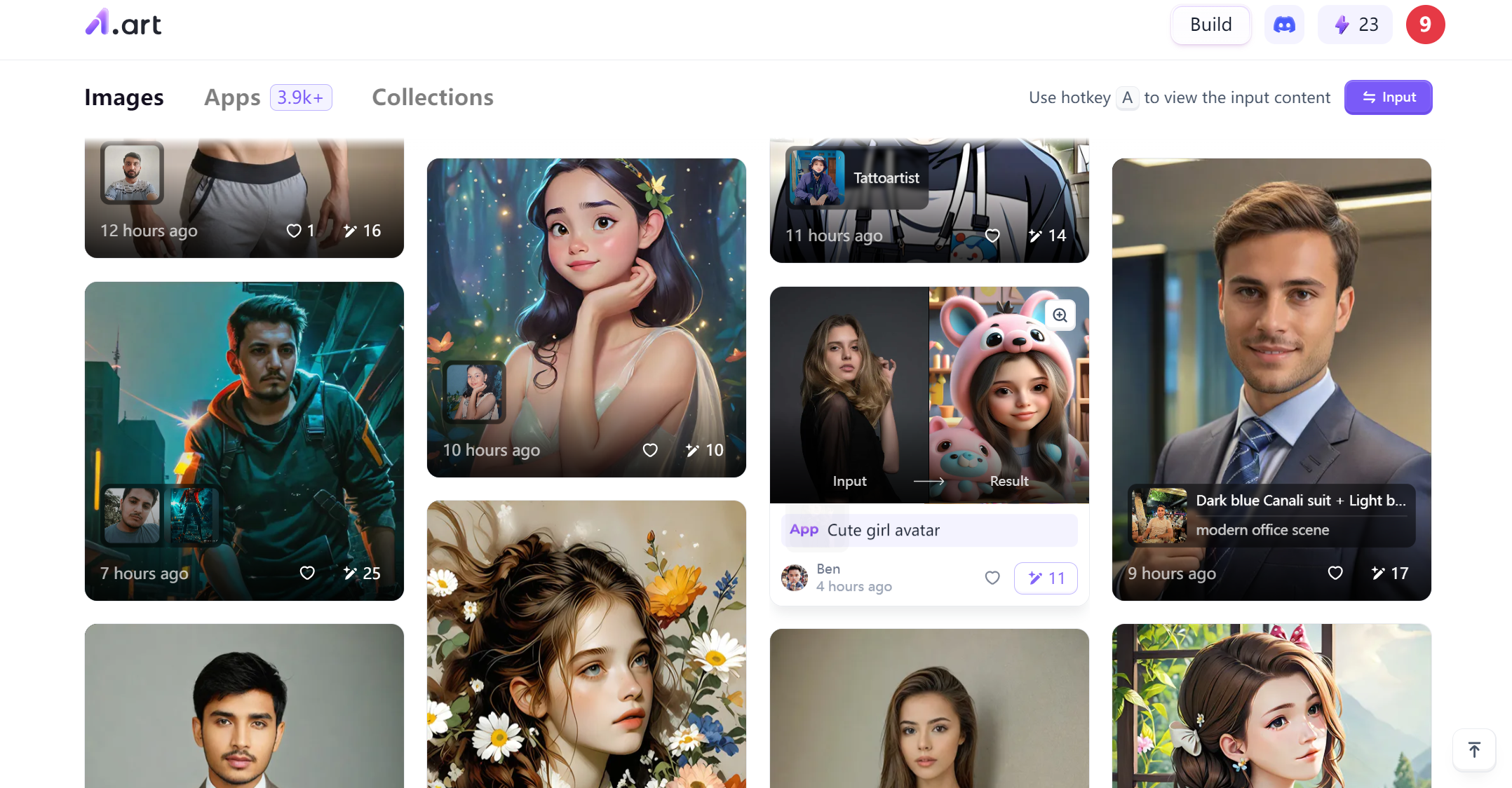Select the Images tab
1512x788 pixels.
[124, 97]
